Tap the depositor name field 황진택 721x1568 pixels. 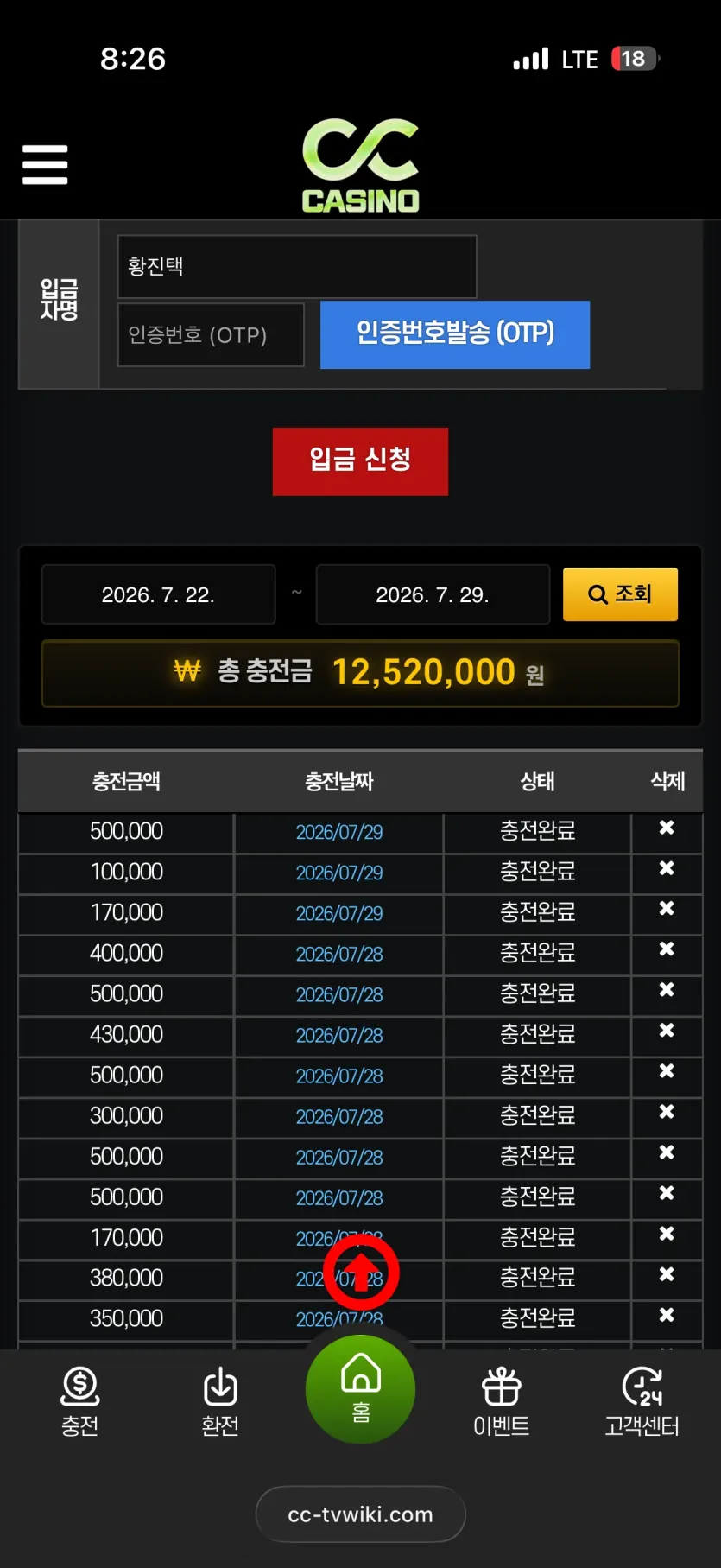pyautogui.click(x=297, y=266)
